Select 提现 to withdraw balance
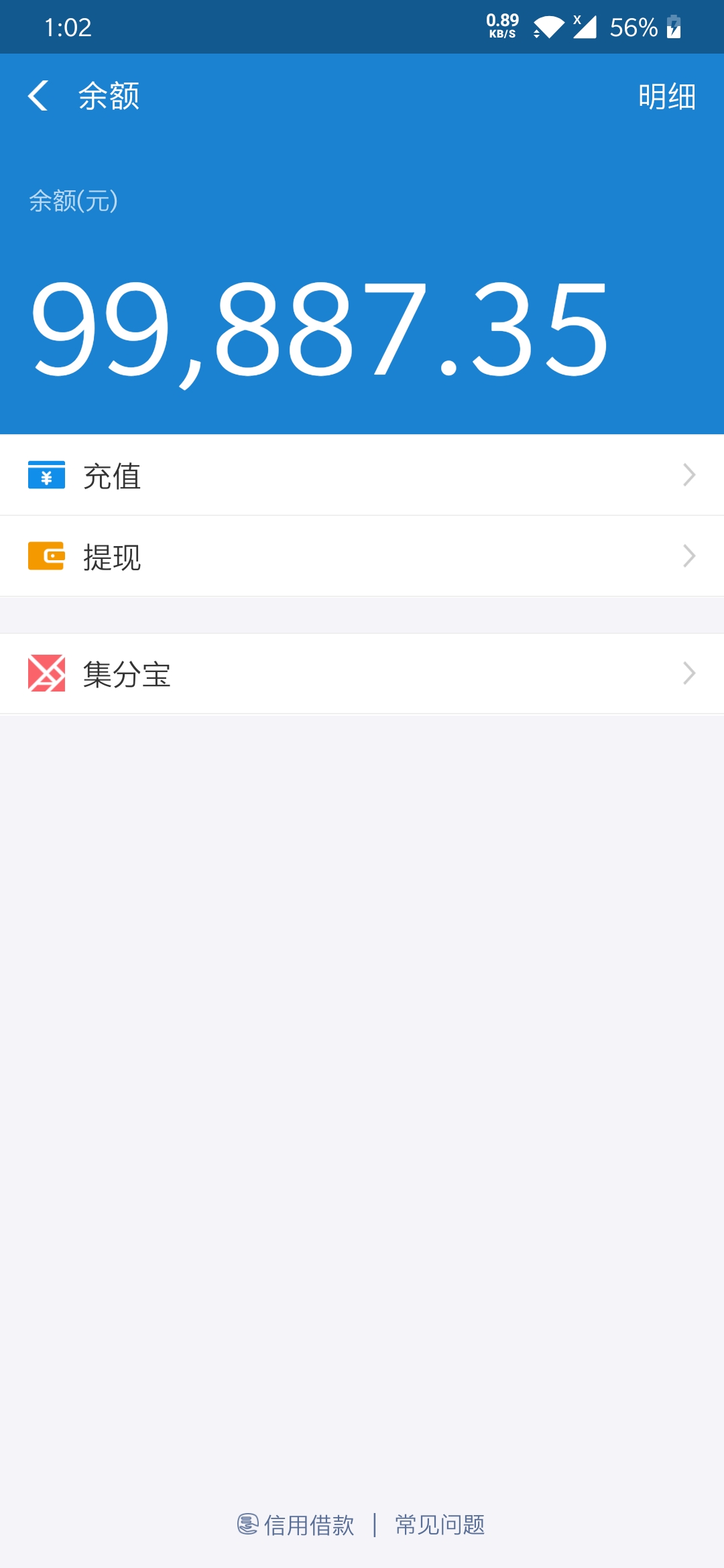 [362, 556]
